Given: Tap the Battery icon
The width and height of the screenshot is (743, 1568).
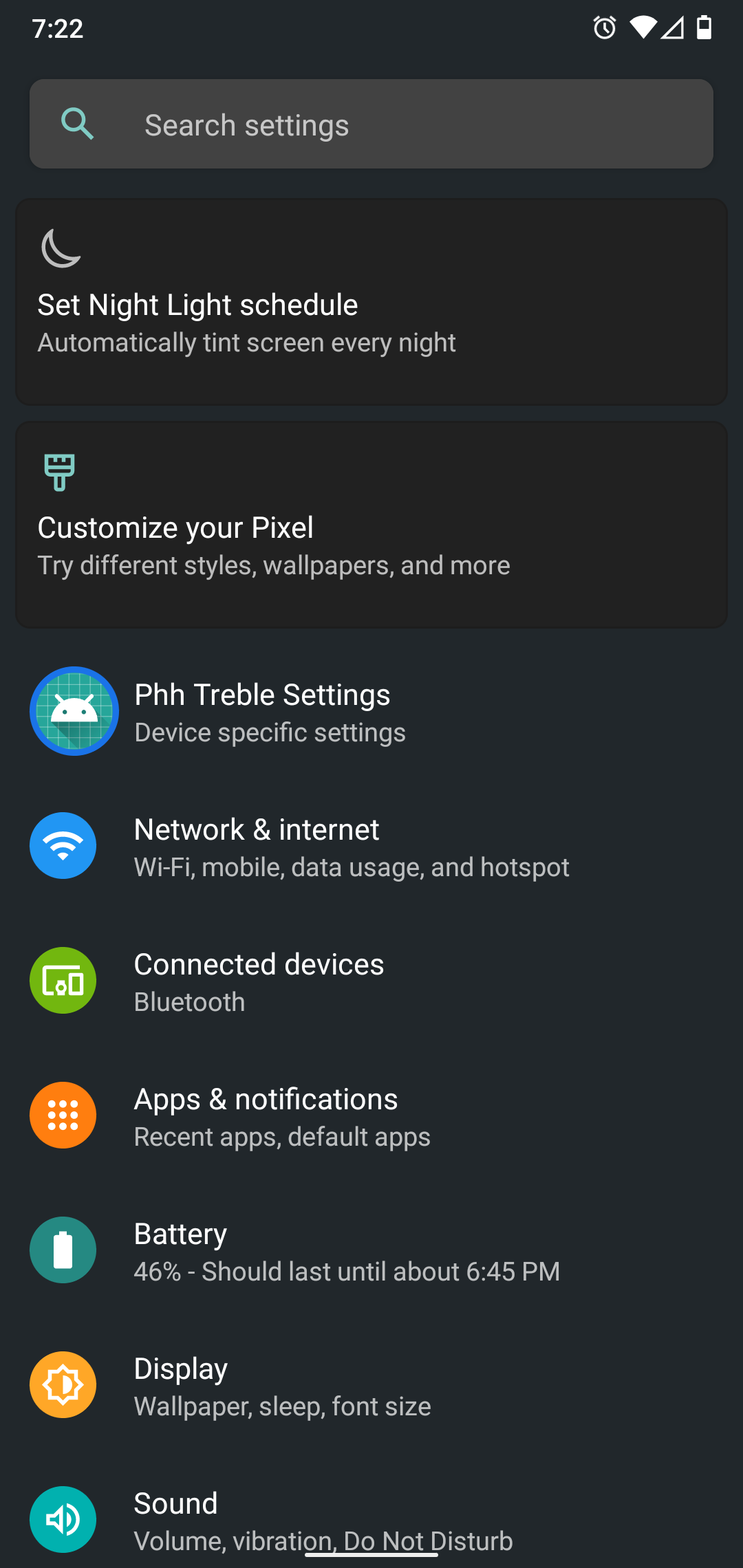Looking at the screenshot, I should tap(63, 1250).
